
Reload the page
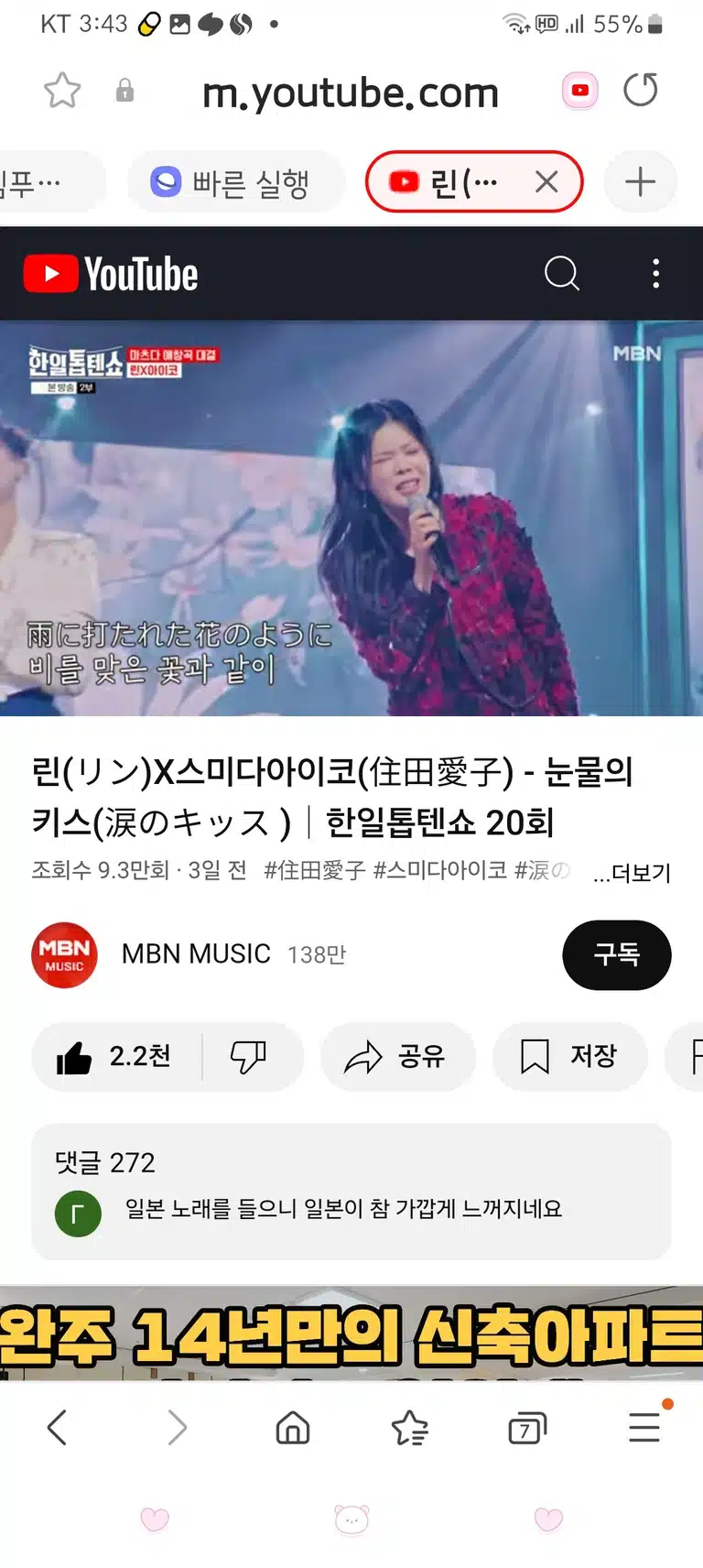(641, 90)
